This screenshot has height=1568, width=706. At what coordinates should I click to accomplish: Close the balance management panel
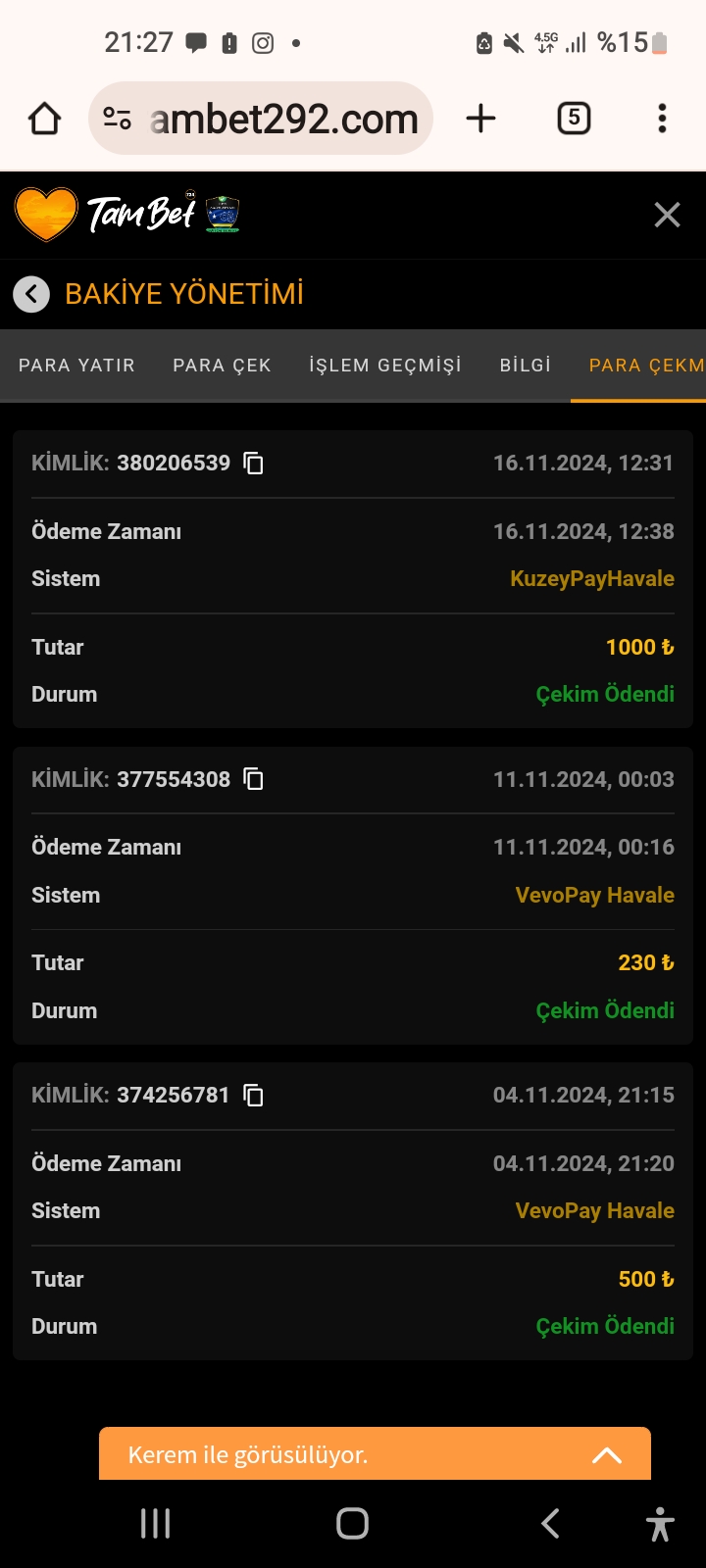click(x=667, y=215)
